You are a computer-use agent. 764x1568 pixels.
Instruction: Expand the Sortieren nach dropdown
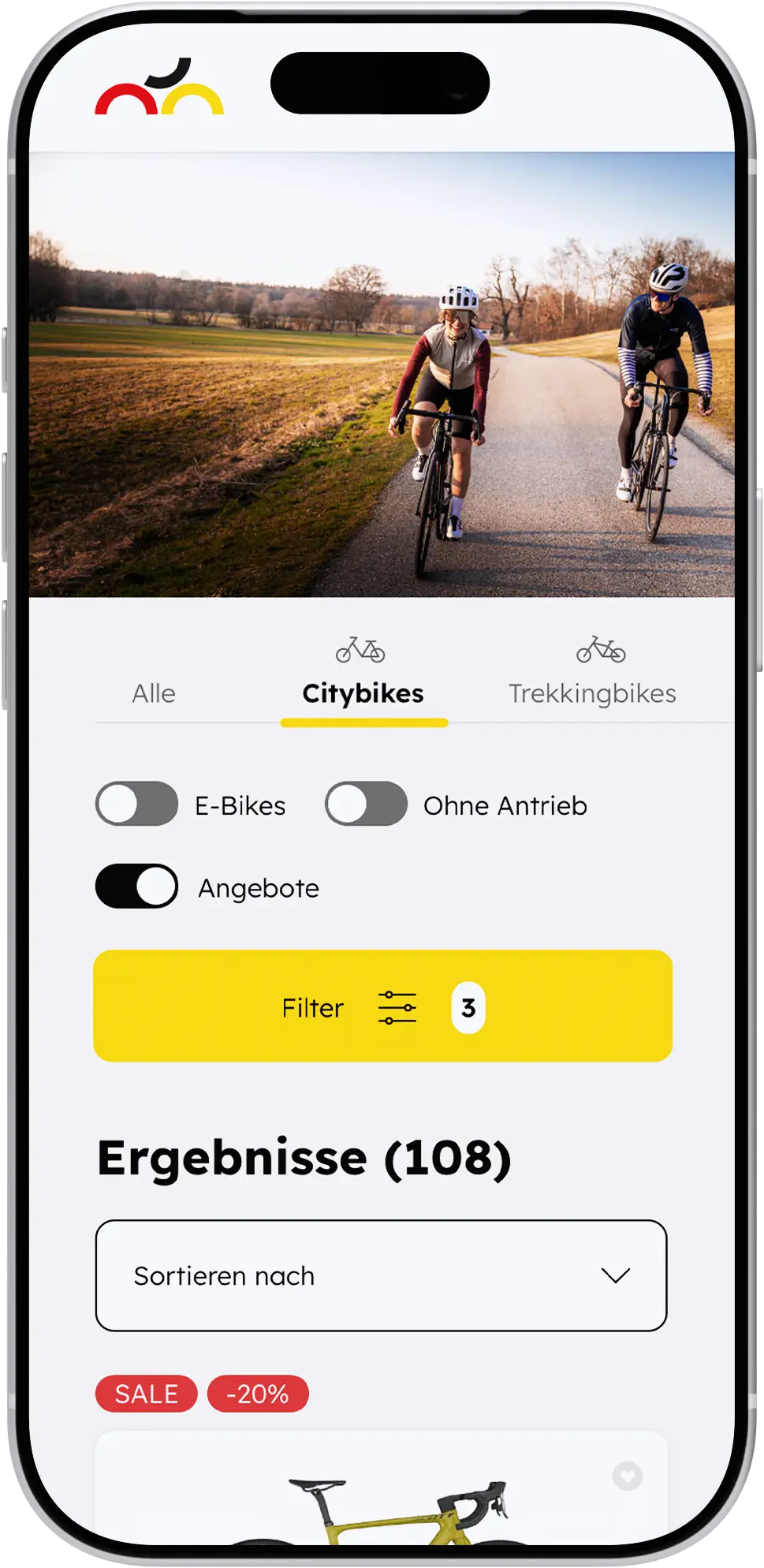(x=381, y=1275)
